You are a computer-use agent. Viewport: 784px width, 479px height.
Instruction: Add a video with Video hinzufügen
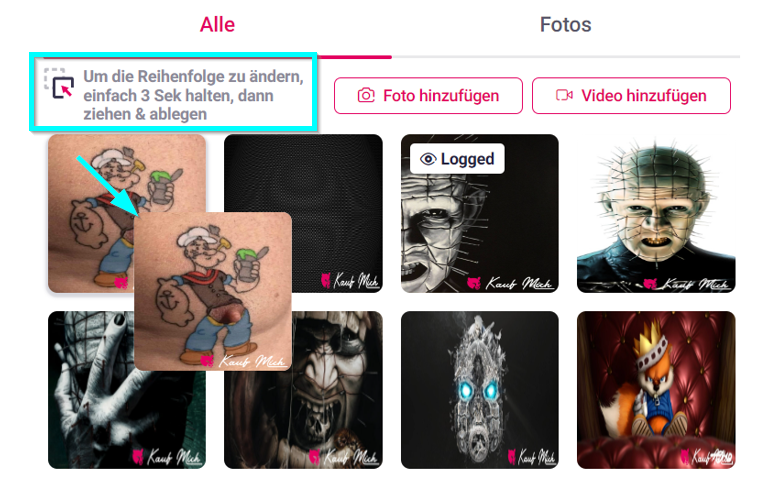pos(631,96)
